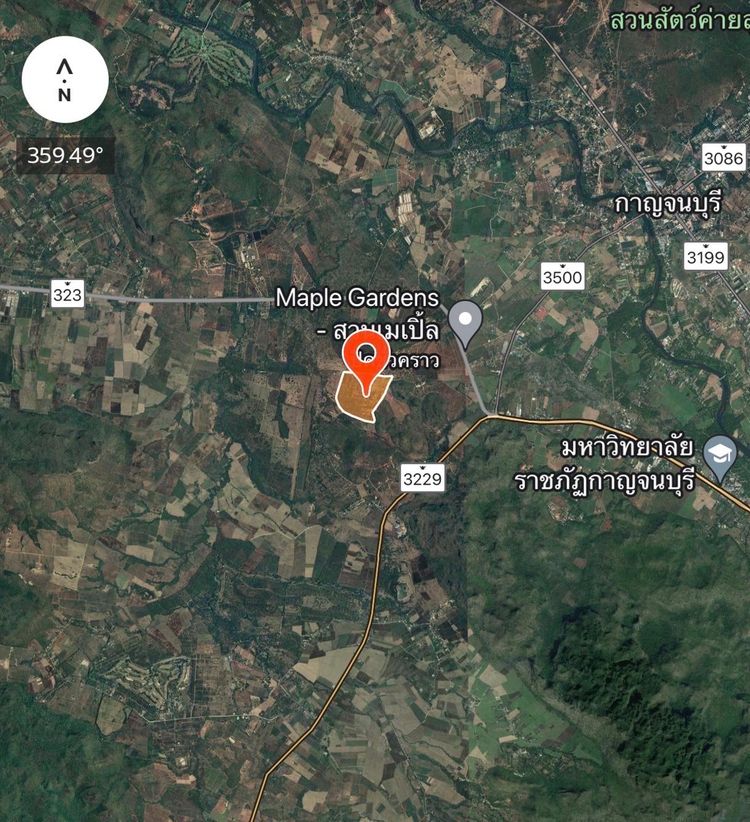The width and height of the screenshot is (750, 822).
Task: Open the university marker with graduation cap
Action: point(720,451)
